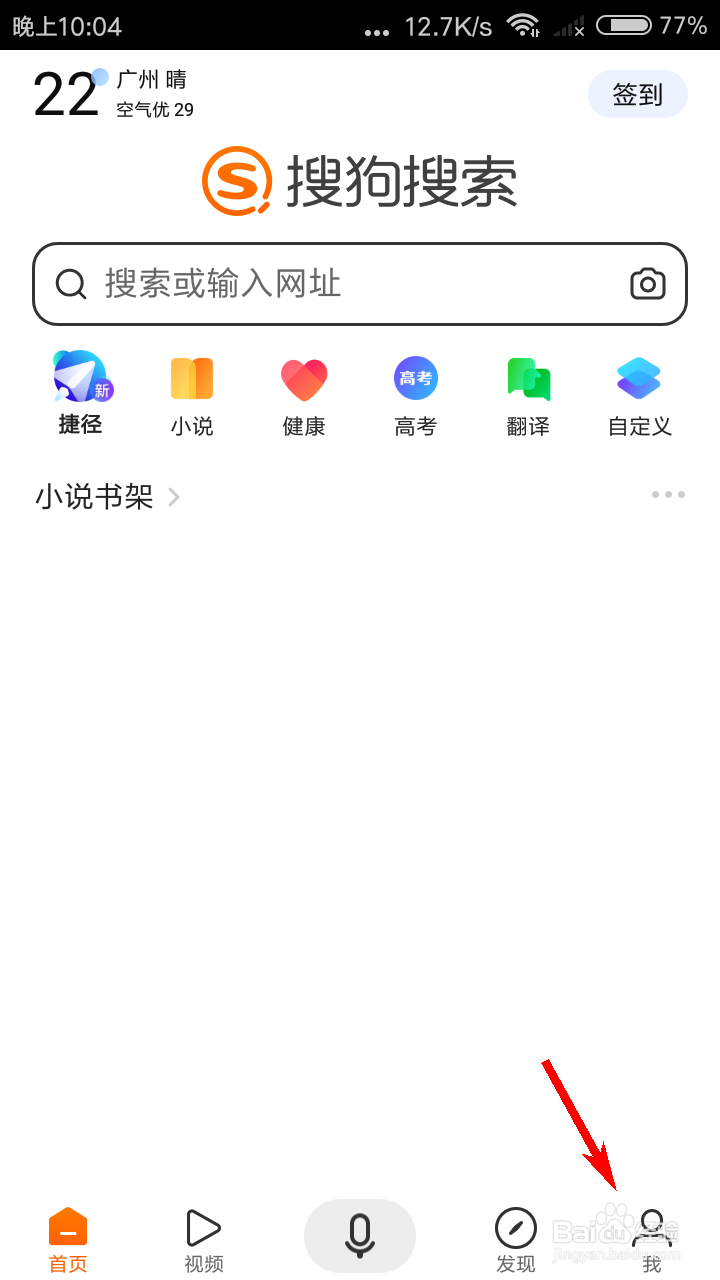The height and width of the screenshot is (1280, 720).
Task: Open the 健康 health shortcut
Action: click(x=304, y=395)
